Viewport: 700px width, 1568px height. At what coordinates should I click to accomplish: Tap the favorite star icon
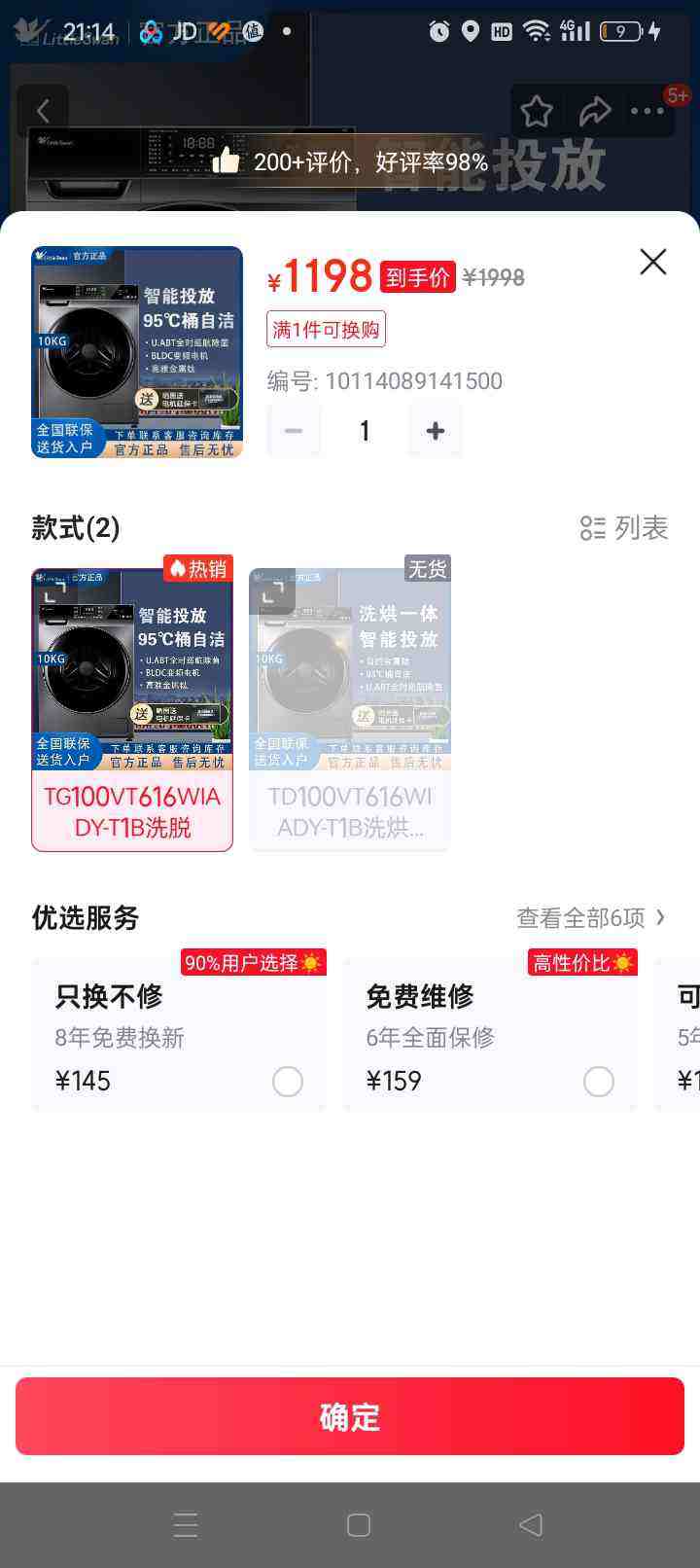click(537, 111)
